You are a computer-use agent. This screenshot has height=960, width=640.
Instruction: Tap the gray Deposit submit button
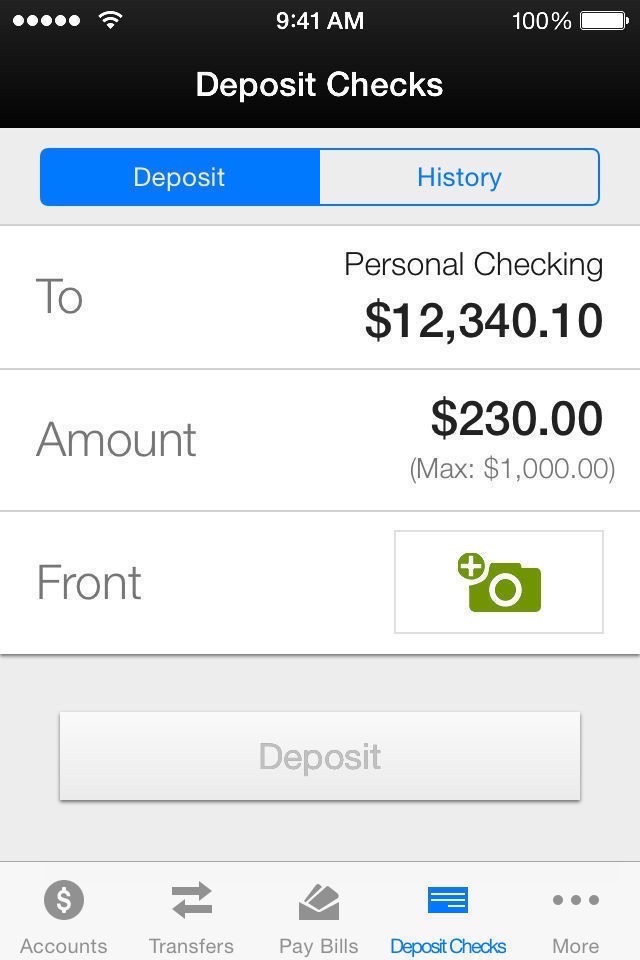click(x=320, y=756)
